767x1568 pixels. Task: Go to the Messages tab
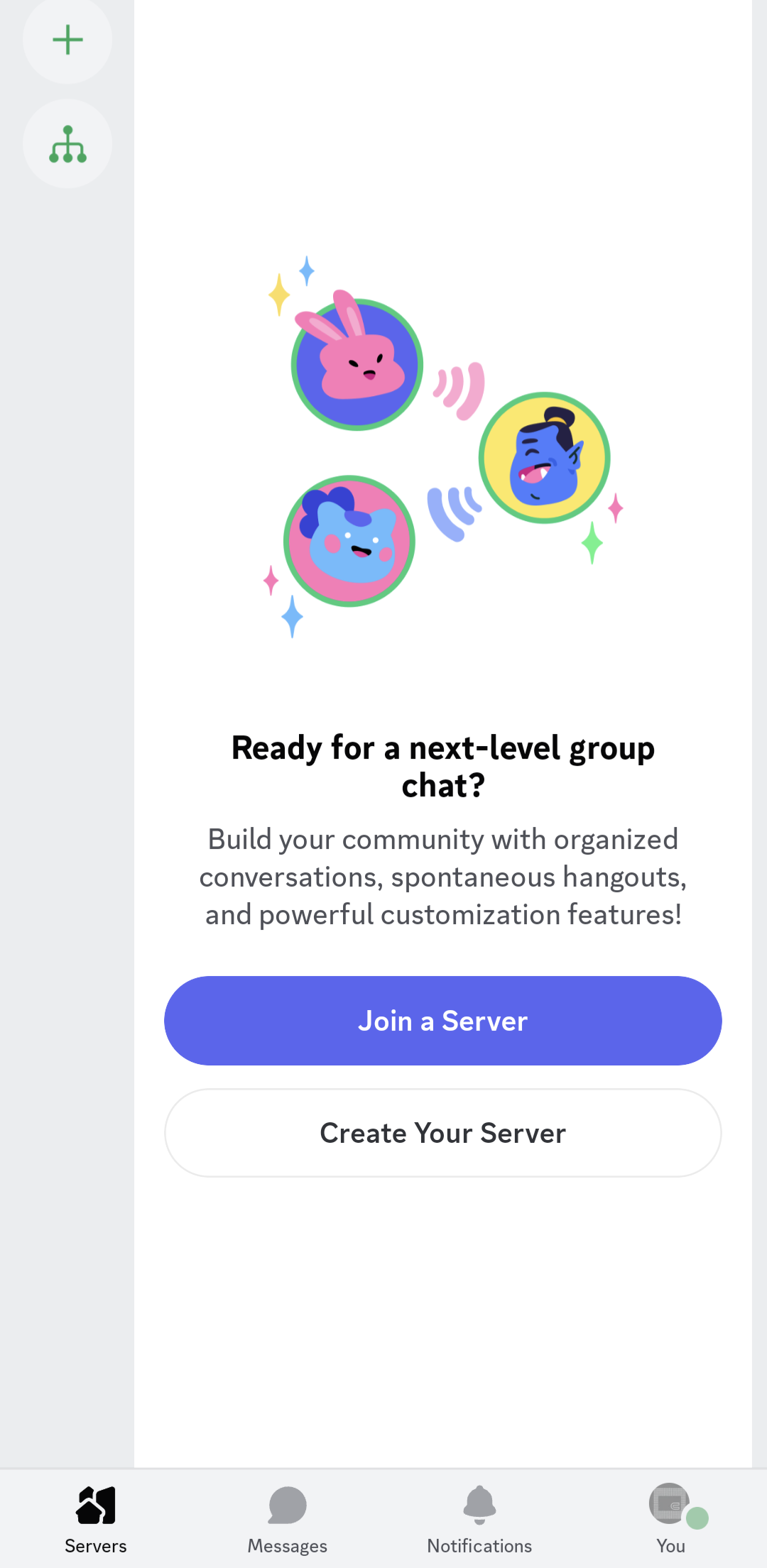click(288, 1518)
